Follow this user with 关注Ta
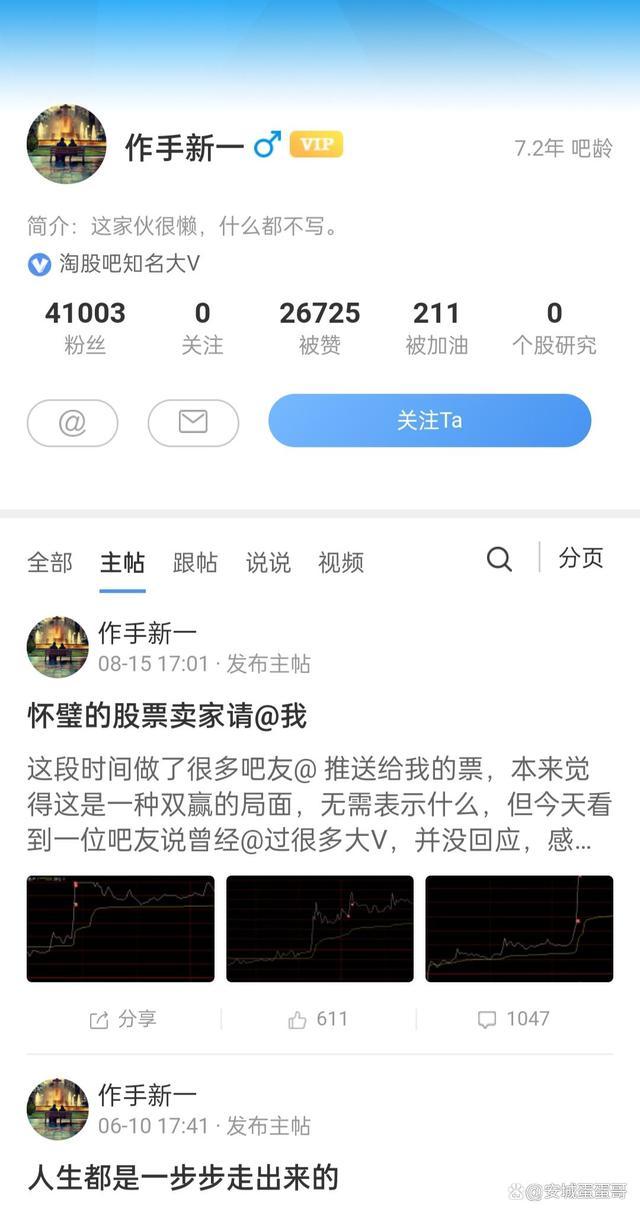This screenshot has height=1214, width=640. [x=429, y=421]
